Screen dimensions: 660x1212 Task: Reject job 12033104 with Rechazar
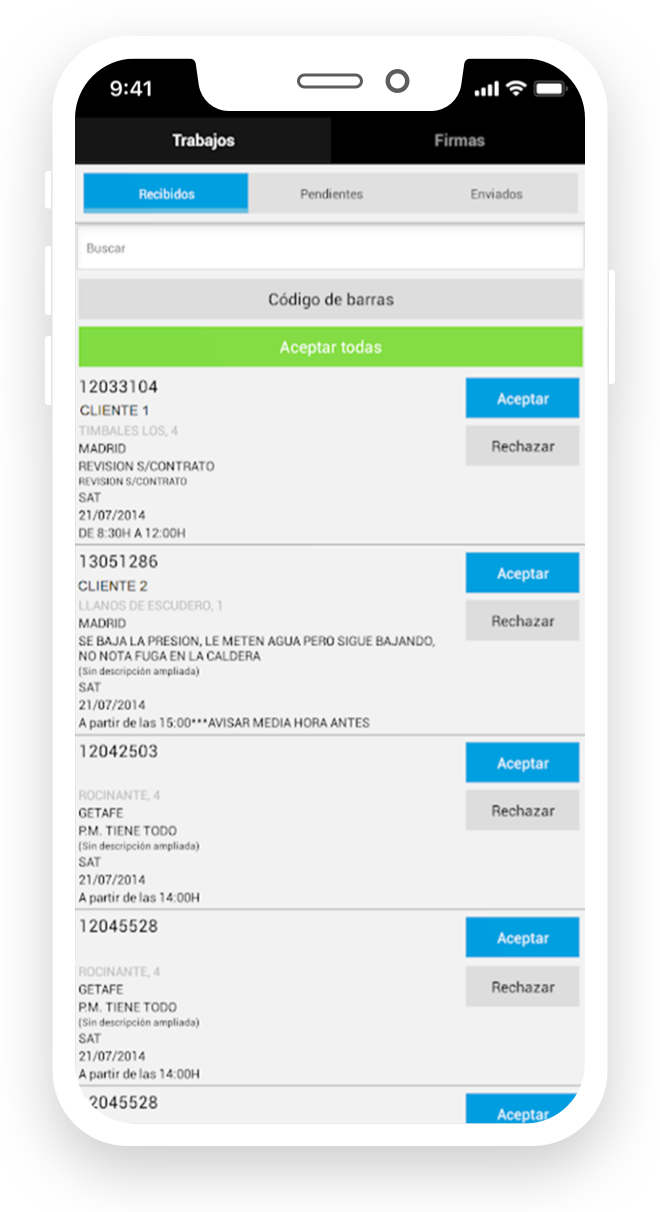522,446
